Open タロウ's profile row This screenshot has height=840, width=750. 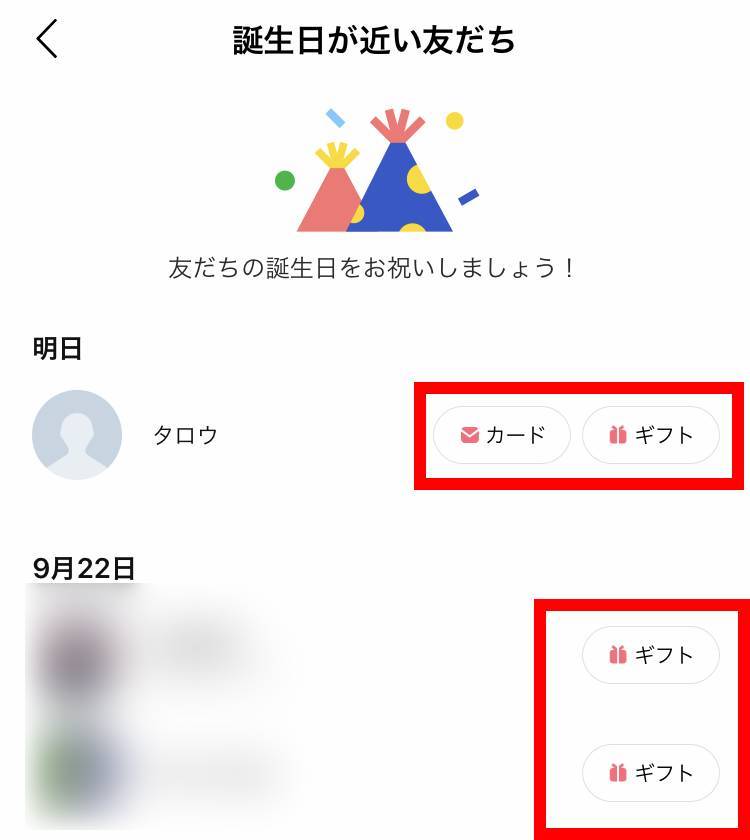click(x=185, y=435)
